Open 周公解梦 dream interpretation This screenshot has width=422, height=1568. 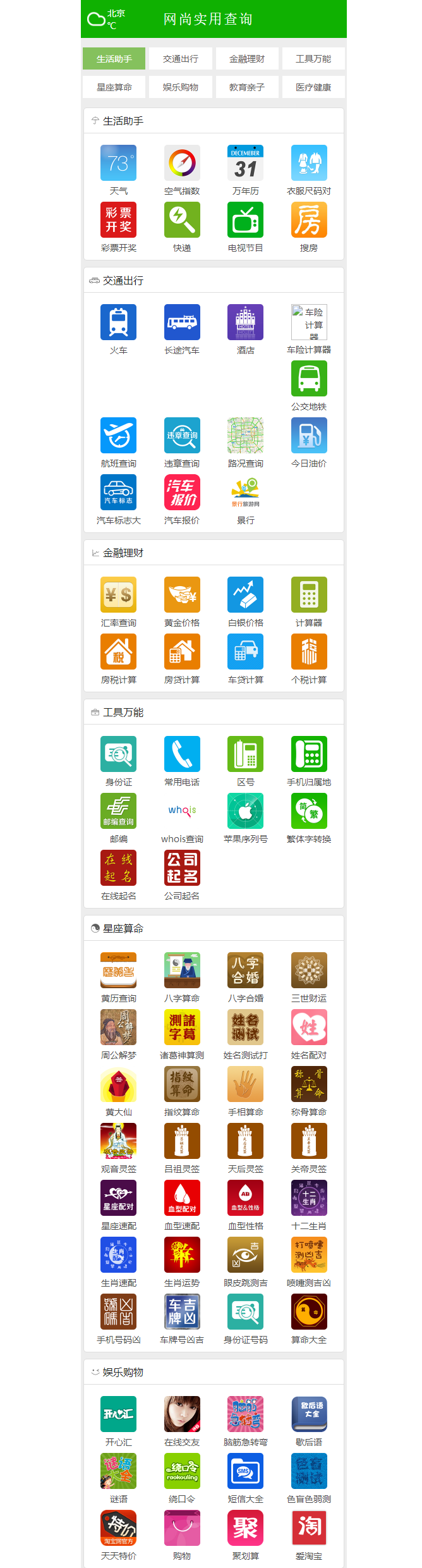[118, 1028]
